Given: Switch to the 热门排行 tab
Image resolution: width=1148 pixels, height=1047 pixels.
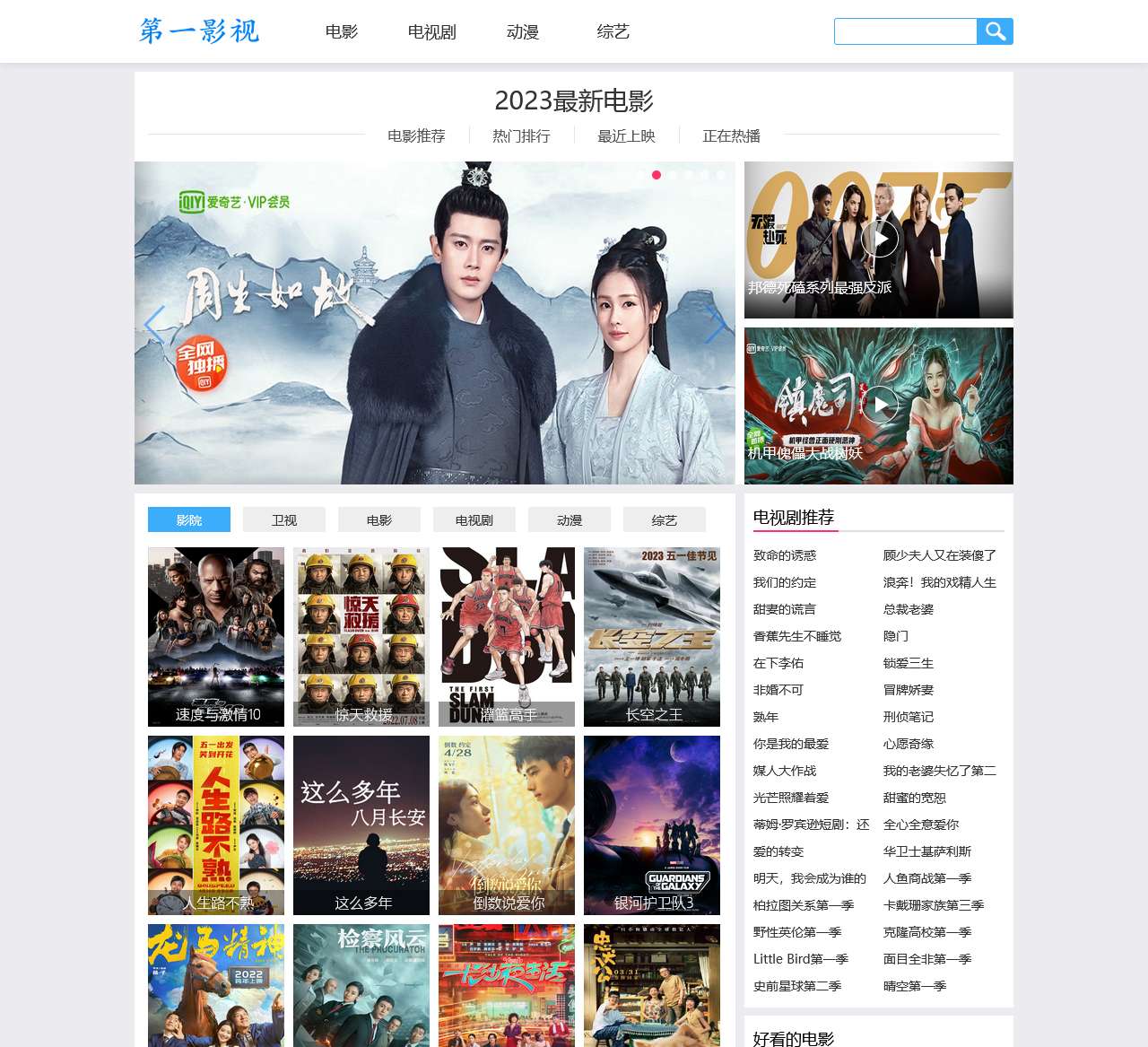Looking at the screenshot, I should (x=521, y=136).
